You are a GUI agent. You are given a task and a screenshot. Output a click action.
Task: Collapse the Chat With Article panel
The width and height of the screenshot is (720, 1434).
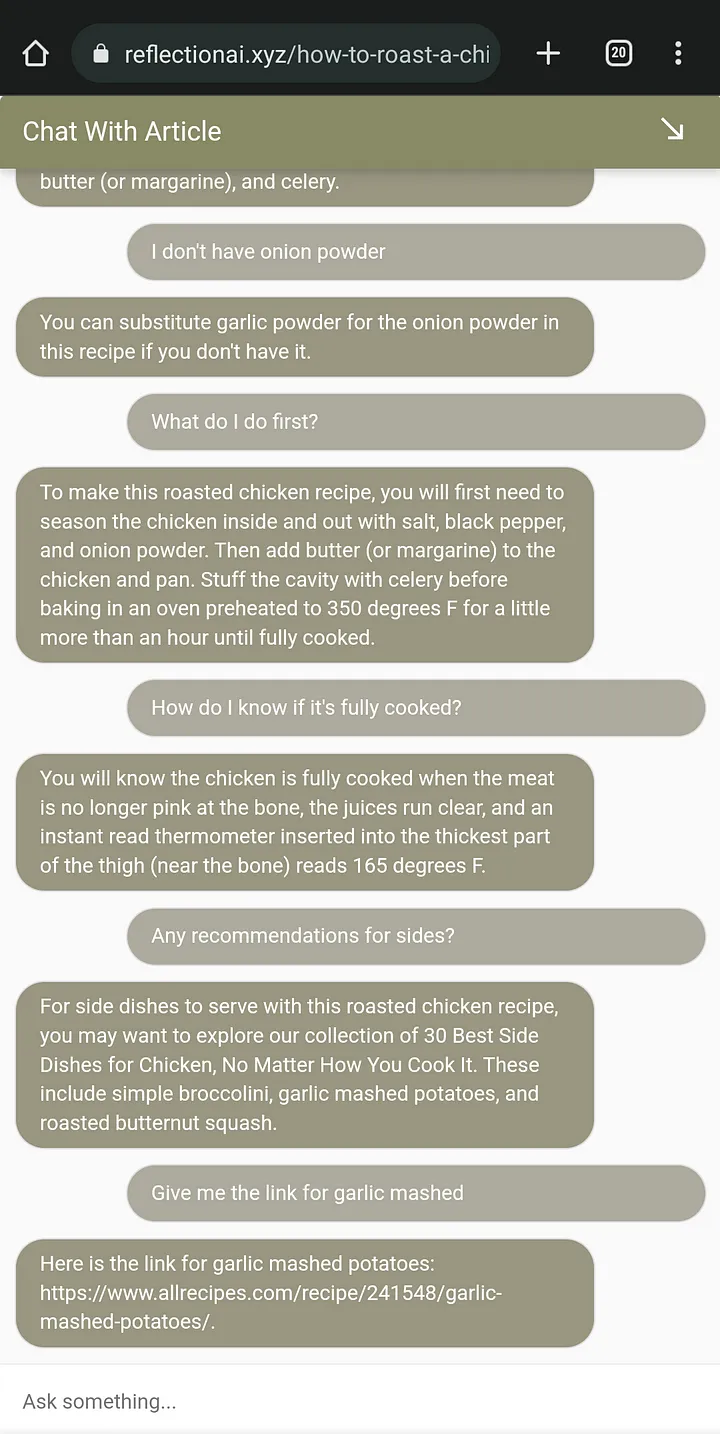tap(672, 130)
